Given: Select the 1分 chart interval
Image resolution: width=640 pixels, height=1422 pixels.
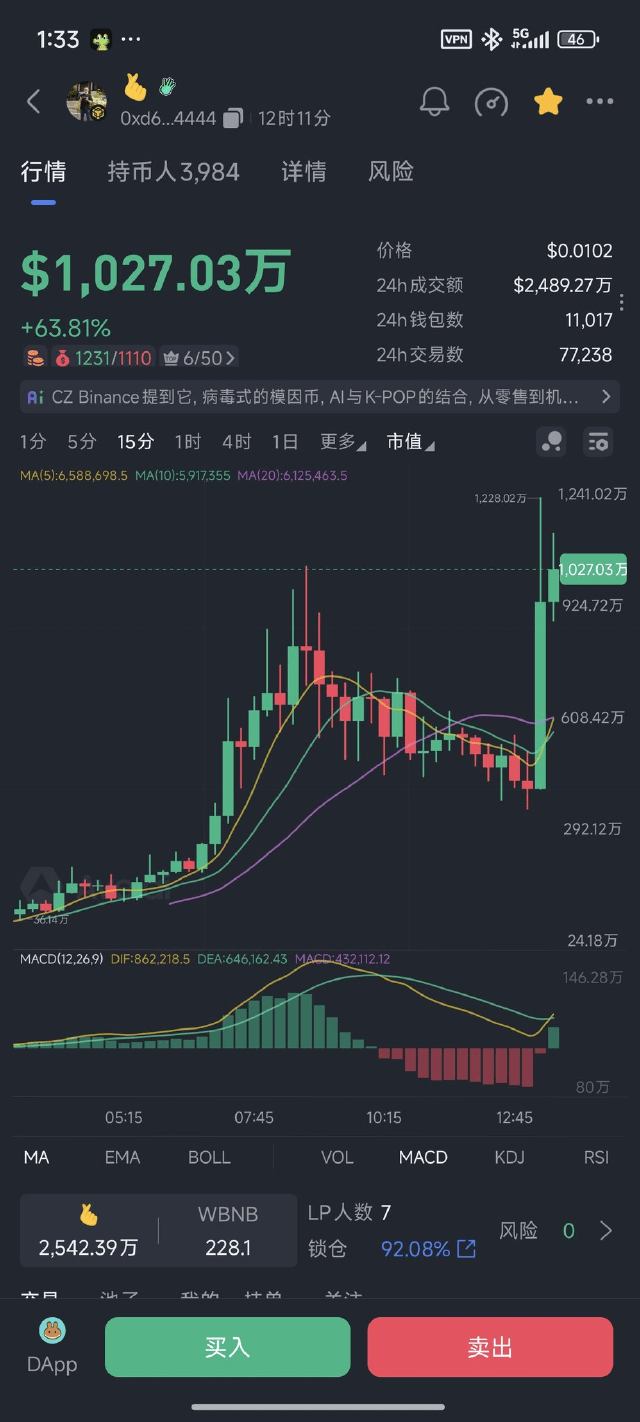Looking at the screenshot, I should (x=33, y=441).
